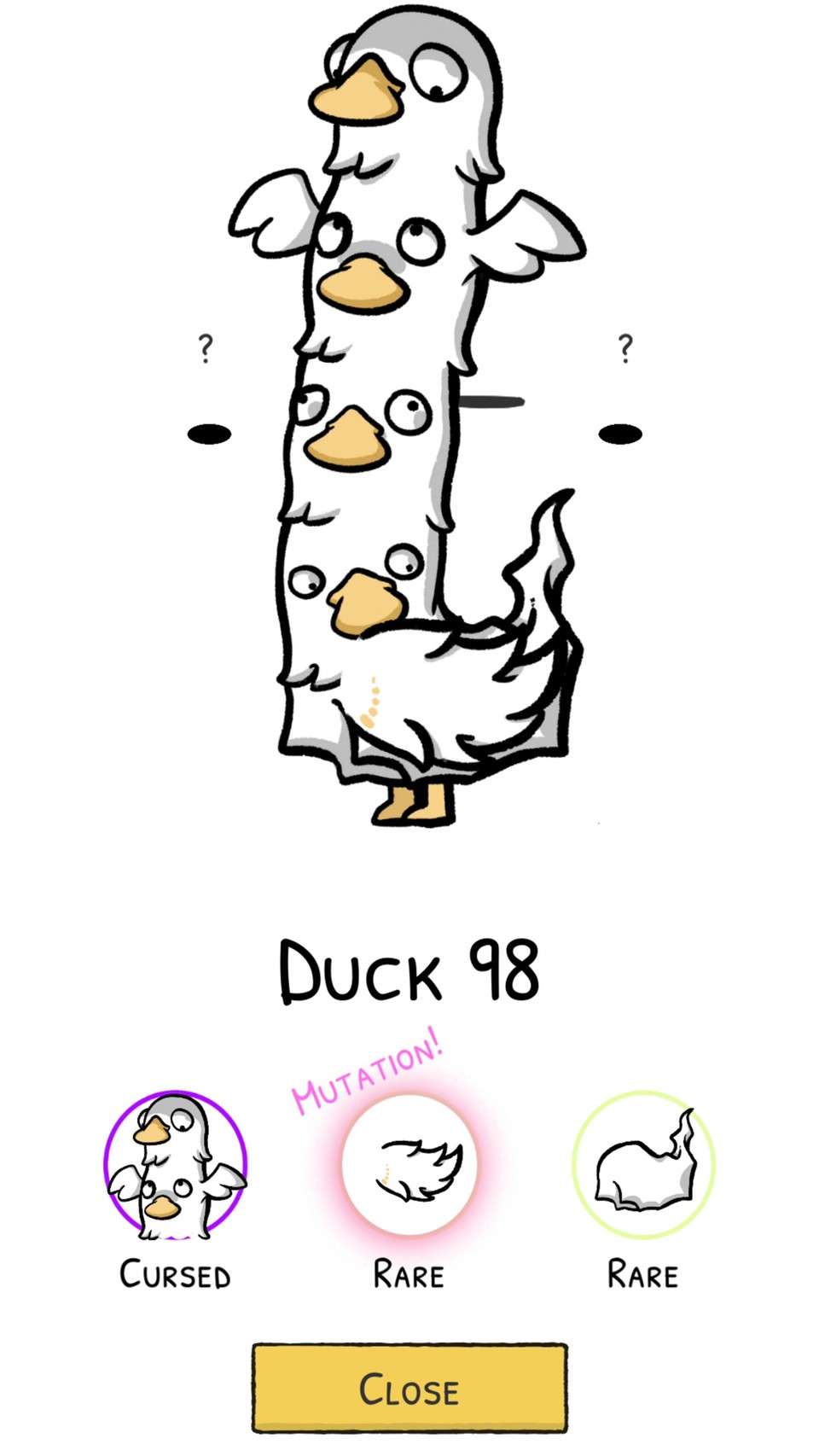The image size is (819, 1456).
Task: Select the Rare body part circle
Action: (x=643, y=1165)
